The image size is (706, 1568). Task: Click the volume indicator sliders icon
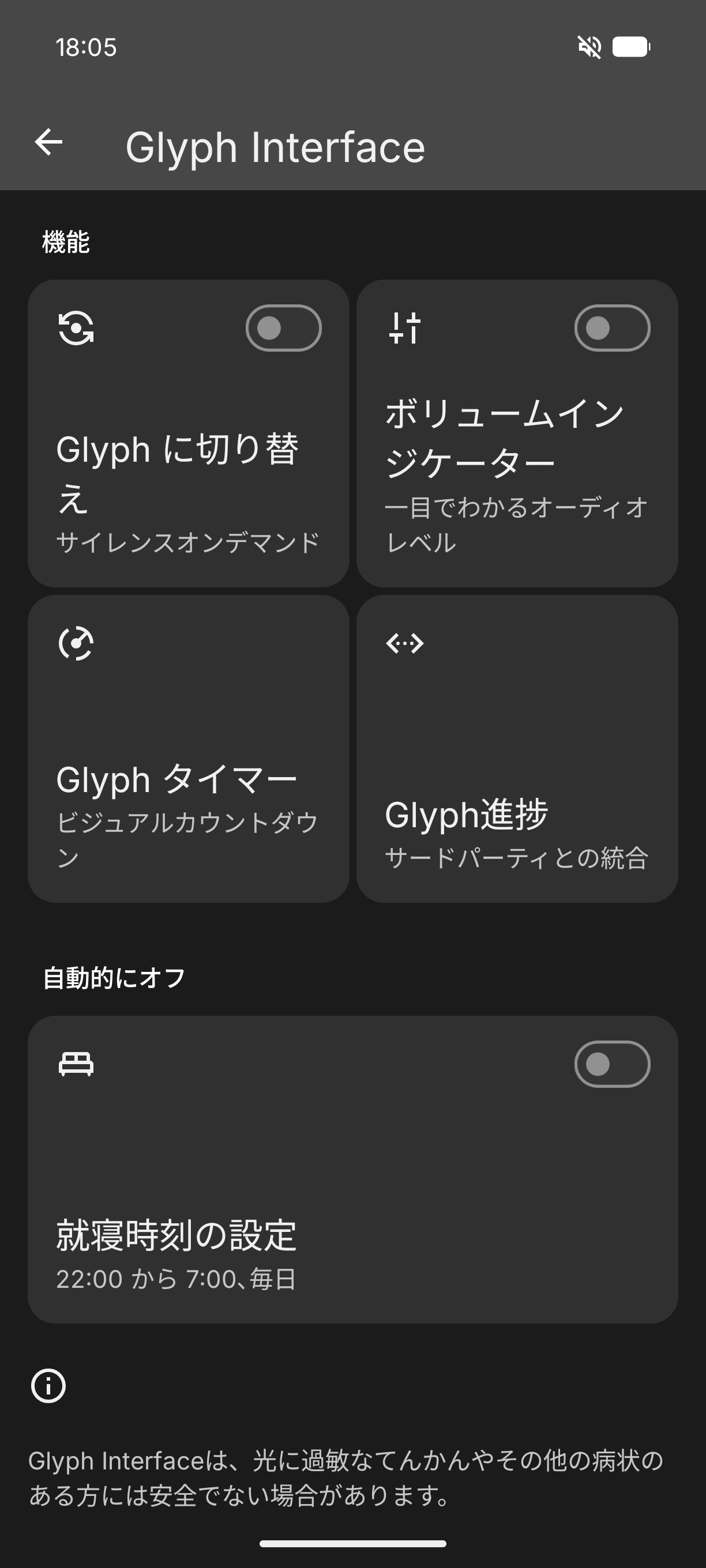[x=404, y=329]
